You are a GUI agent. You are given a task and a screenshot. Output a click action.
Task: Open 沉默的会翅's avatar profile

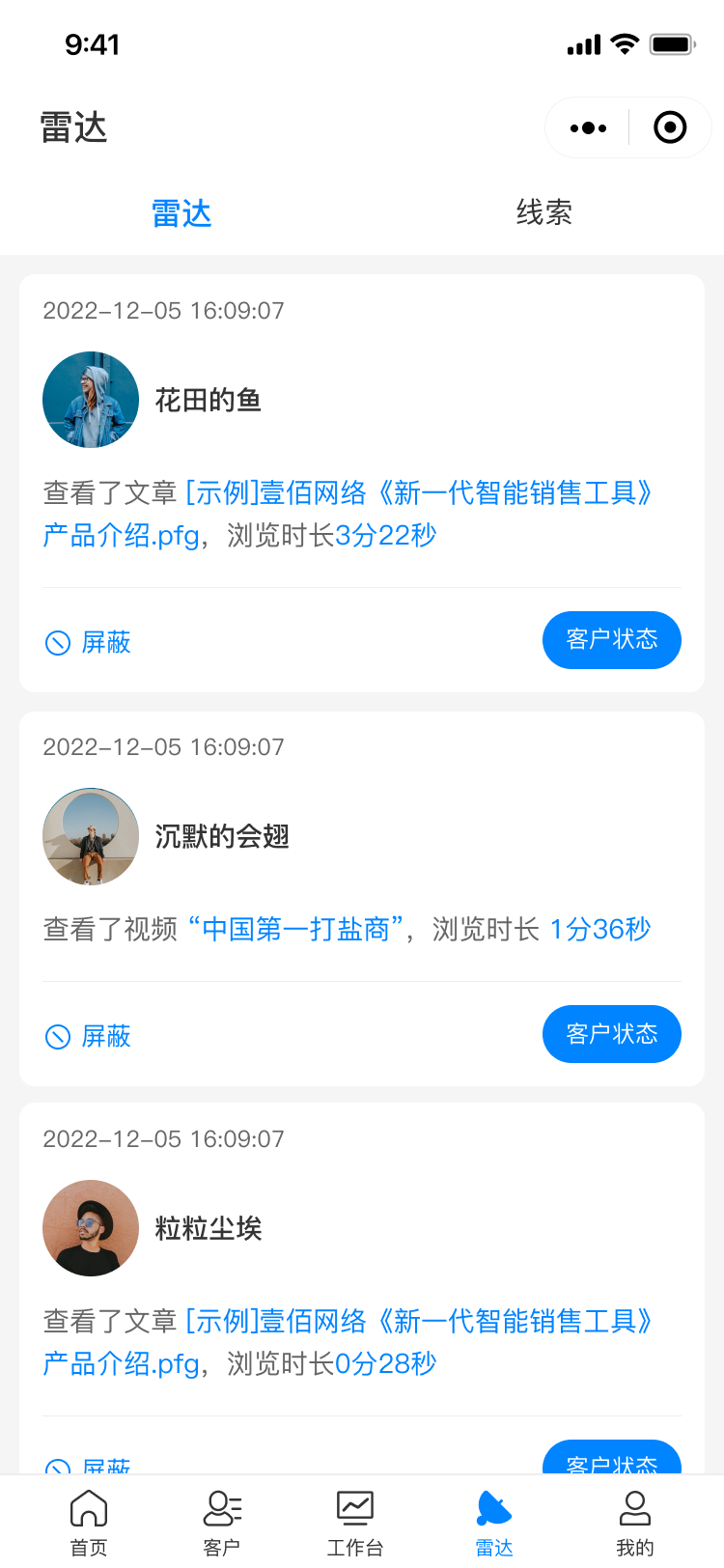pyautogui.click(x=91, y=836)
